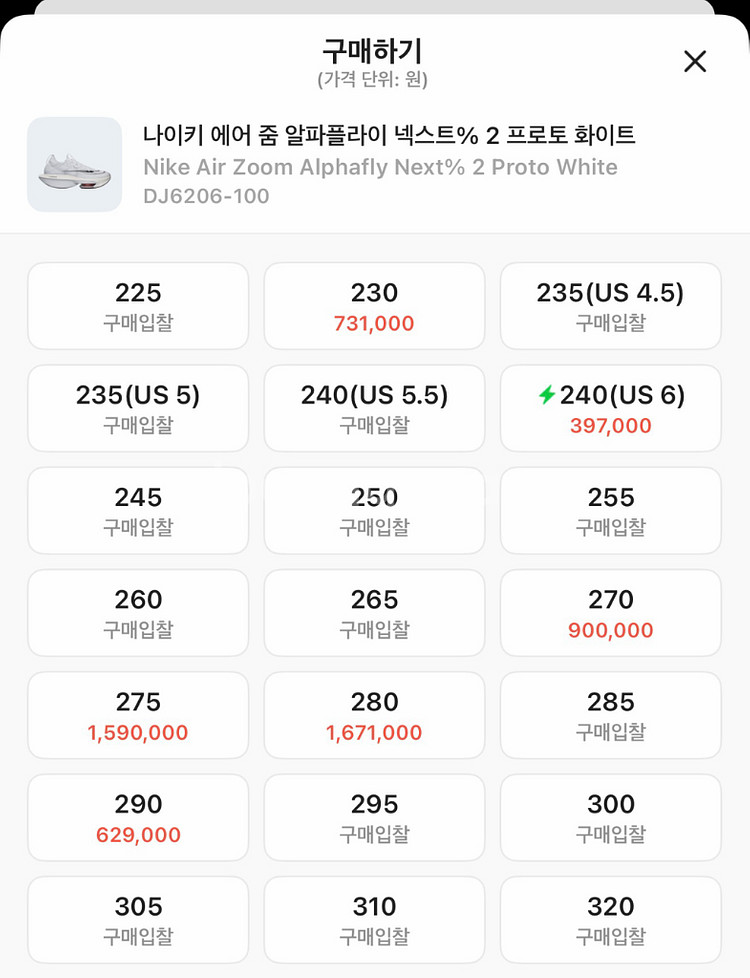The height and width of the screenshot is (978, 750).
Task: Choose size 265 구매입찰
Action: click(x=373, y=613)
